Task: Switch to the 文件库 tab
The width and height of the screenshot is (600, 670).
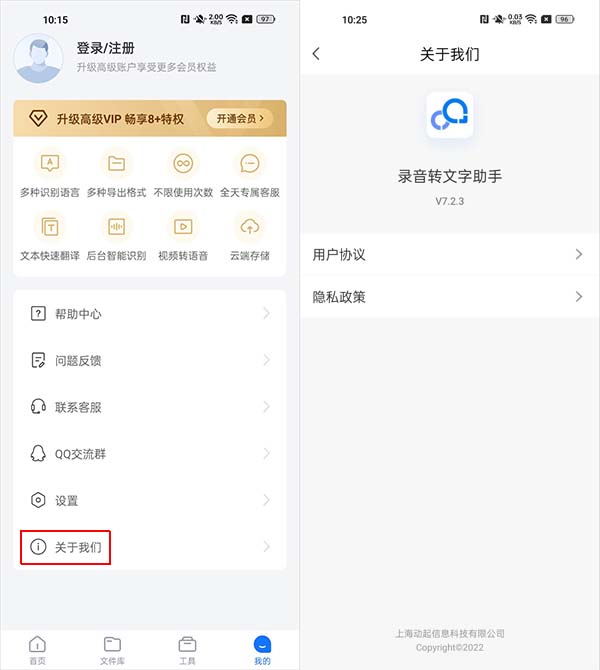Action: tap(112, 649)
